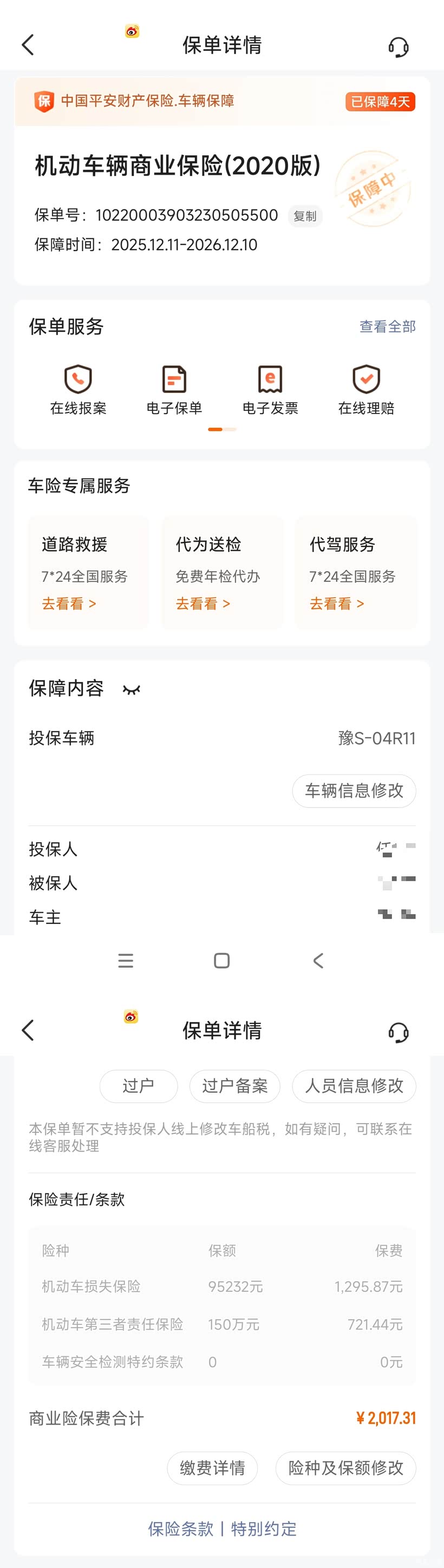Open 查看全部 for policy services
Viewport: 444px width, 1568px height.
[387, 327]
